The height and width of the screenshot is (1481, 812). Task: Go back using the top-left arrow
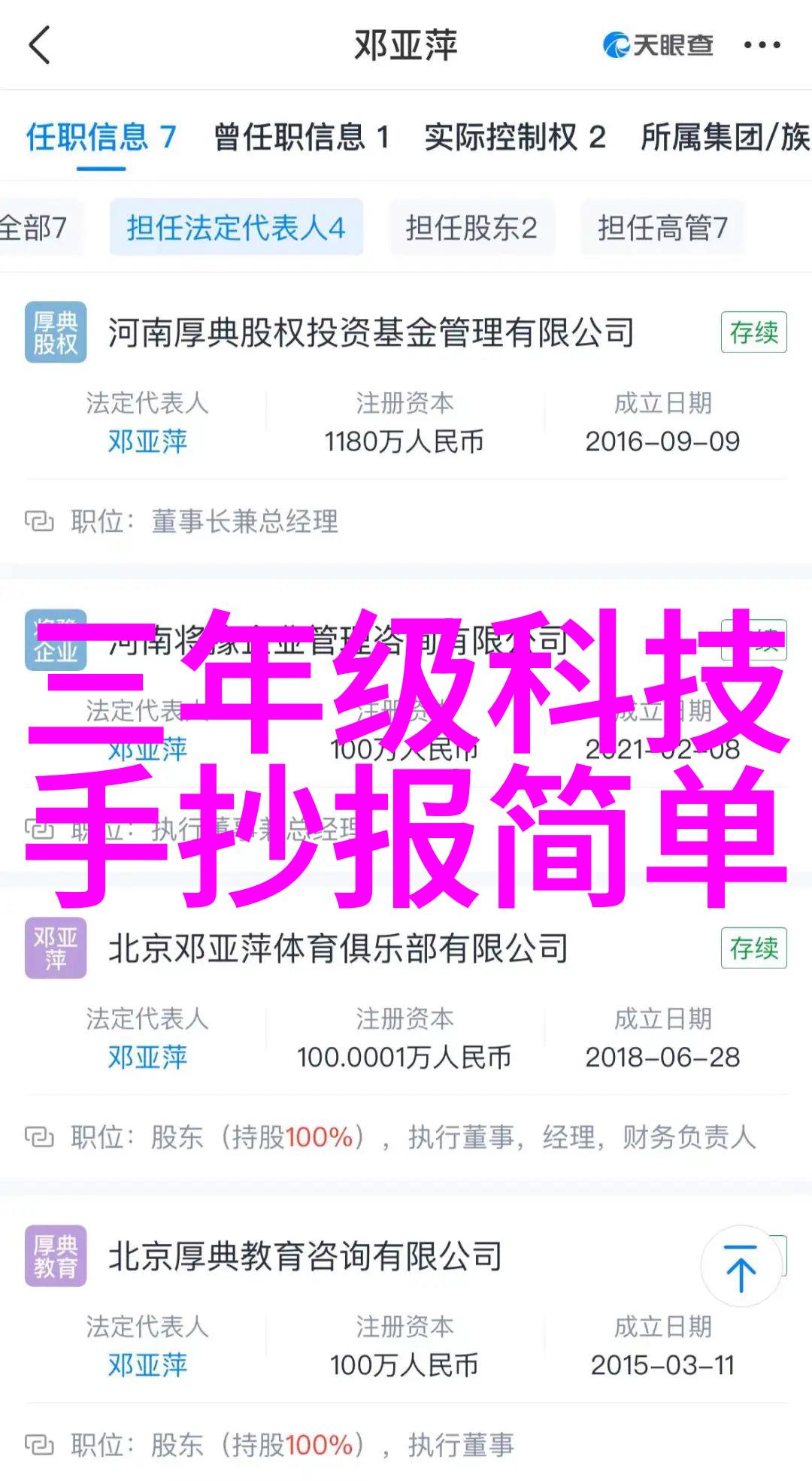point(40,45)
